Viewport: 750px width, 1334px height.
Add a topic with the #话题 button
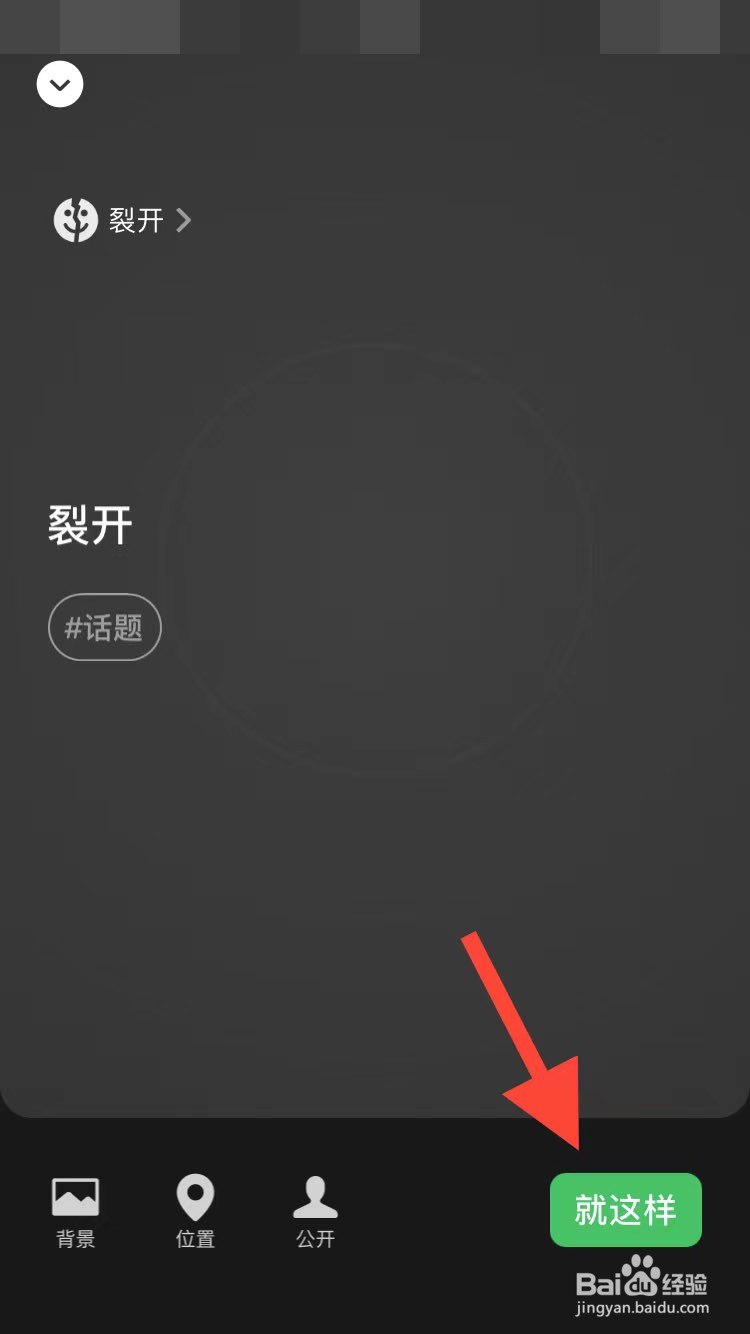104,627
